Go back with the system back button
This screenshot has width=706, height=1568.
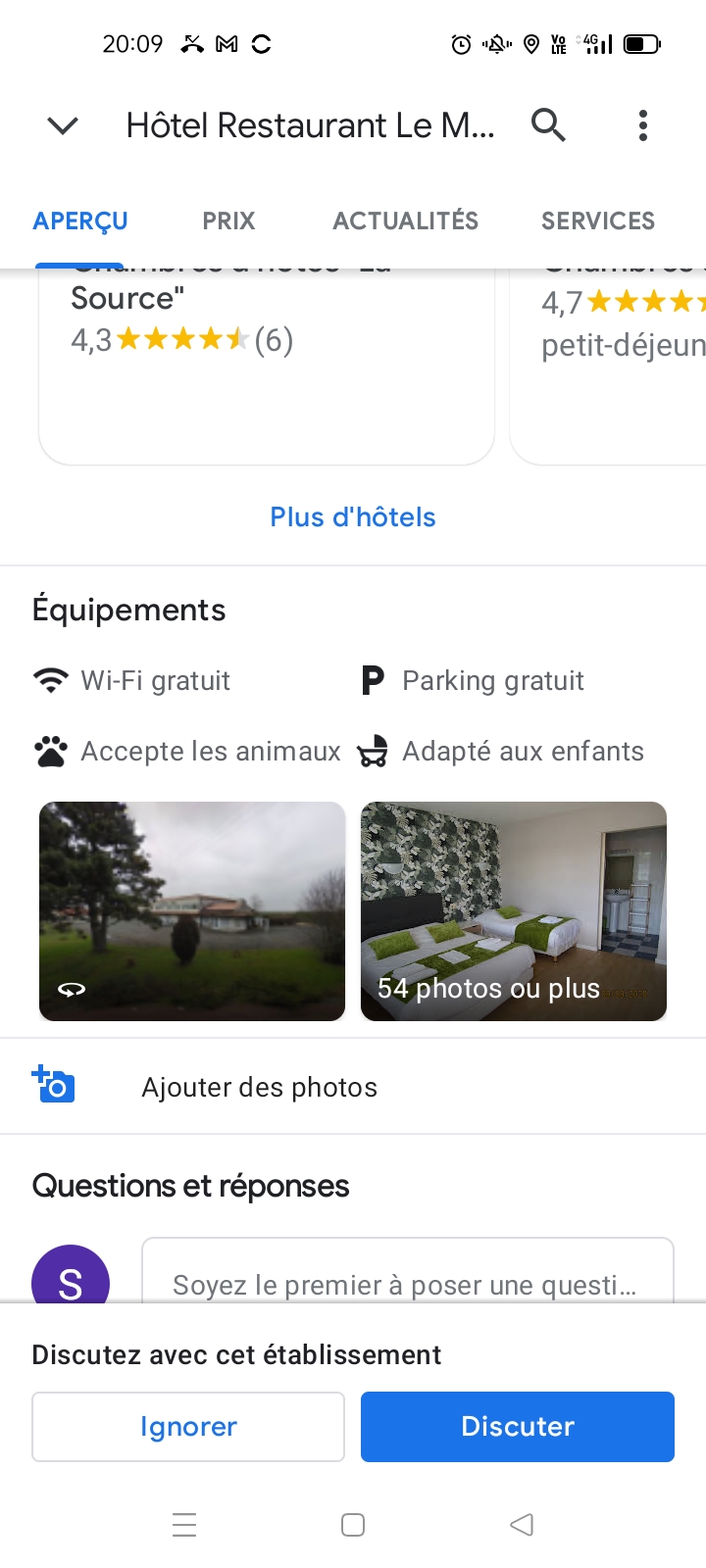(x=522, y=1525)
